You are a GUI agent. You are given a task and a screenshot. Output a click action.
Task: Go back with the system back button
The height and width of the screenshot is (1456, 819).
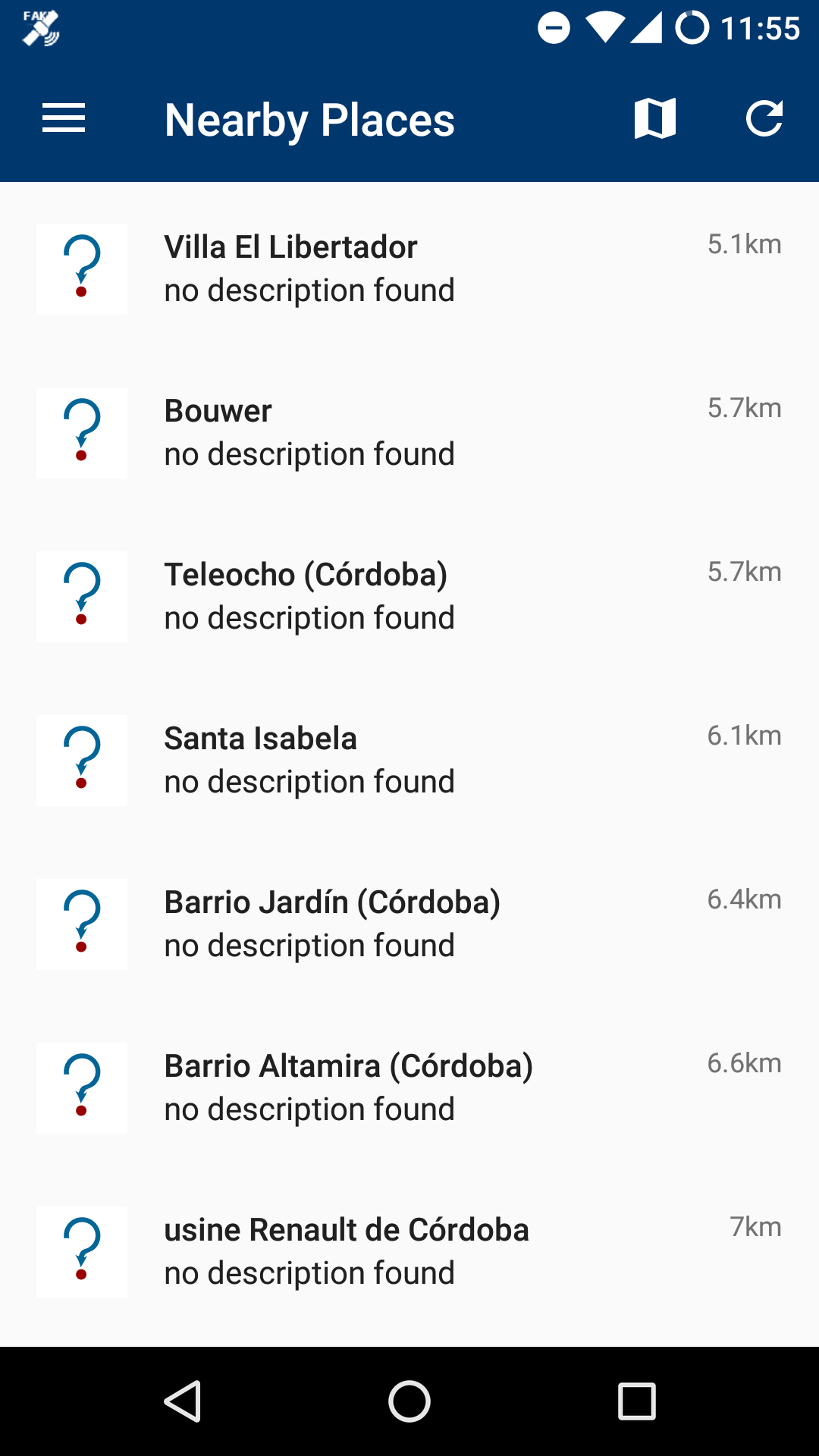(182, 1401)
